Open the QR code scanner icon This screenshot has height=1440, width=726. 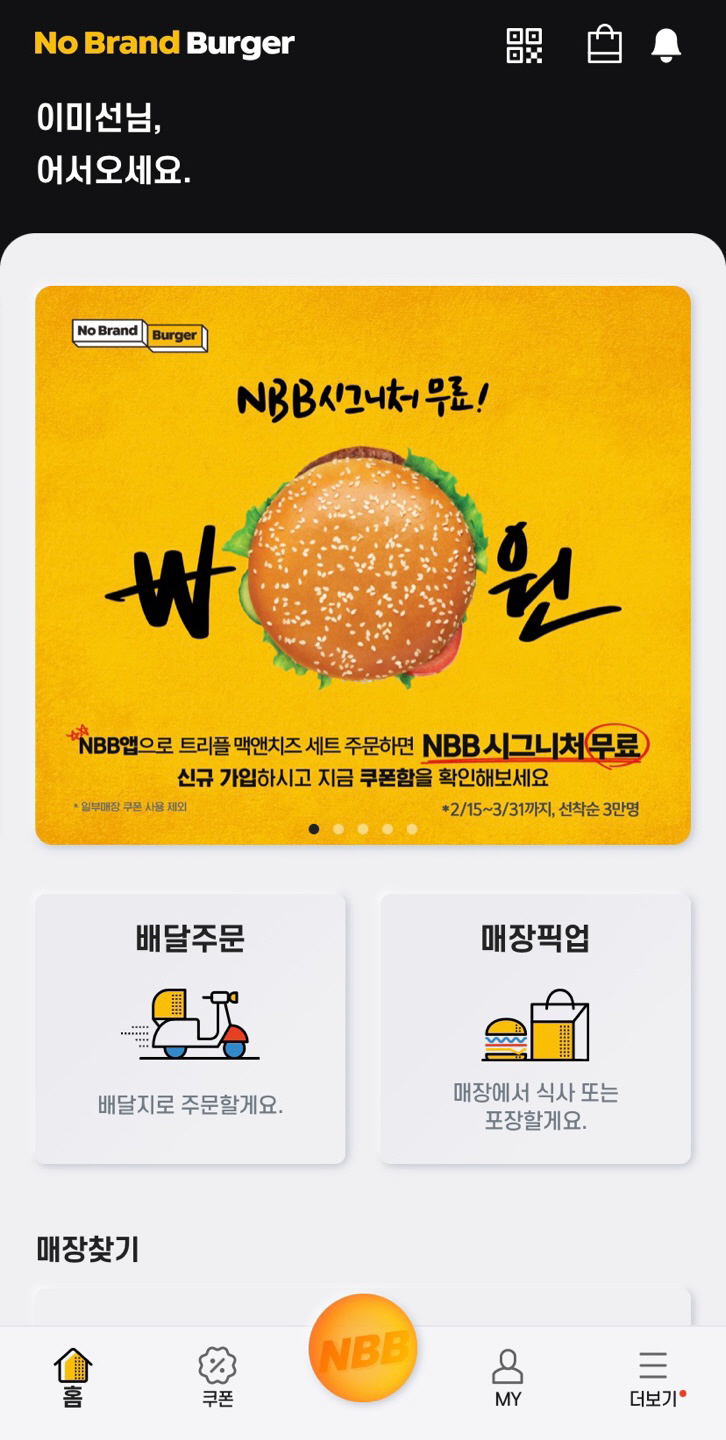(x=524, y=45)
